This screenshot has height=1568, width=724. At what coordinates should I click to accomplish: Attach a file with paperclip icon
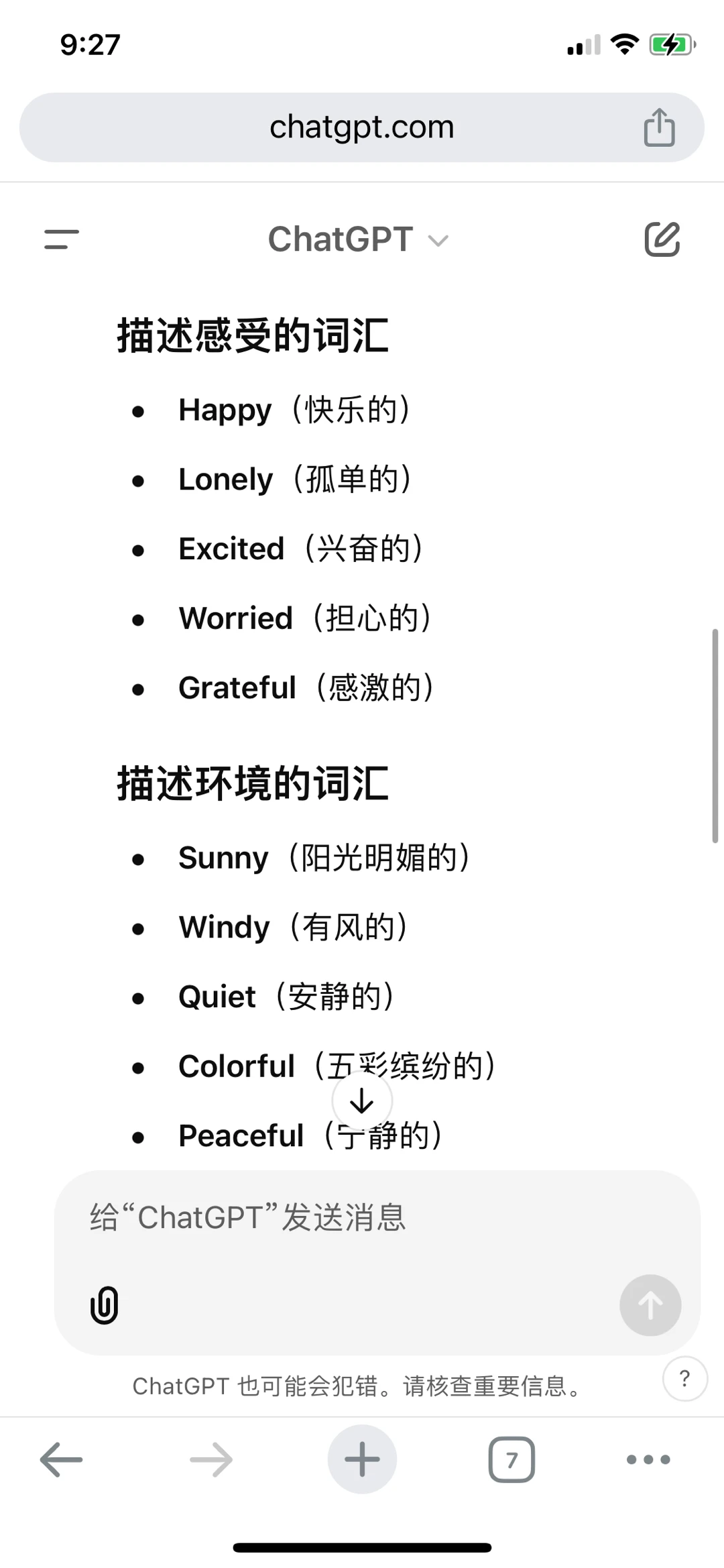point(105,1305)
